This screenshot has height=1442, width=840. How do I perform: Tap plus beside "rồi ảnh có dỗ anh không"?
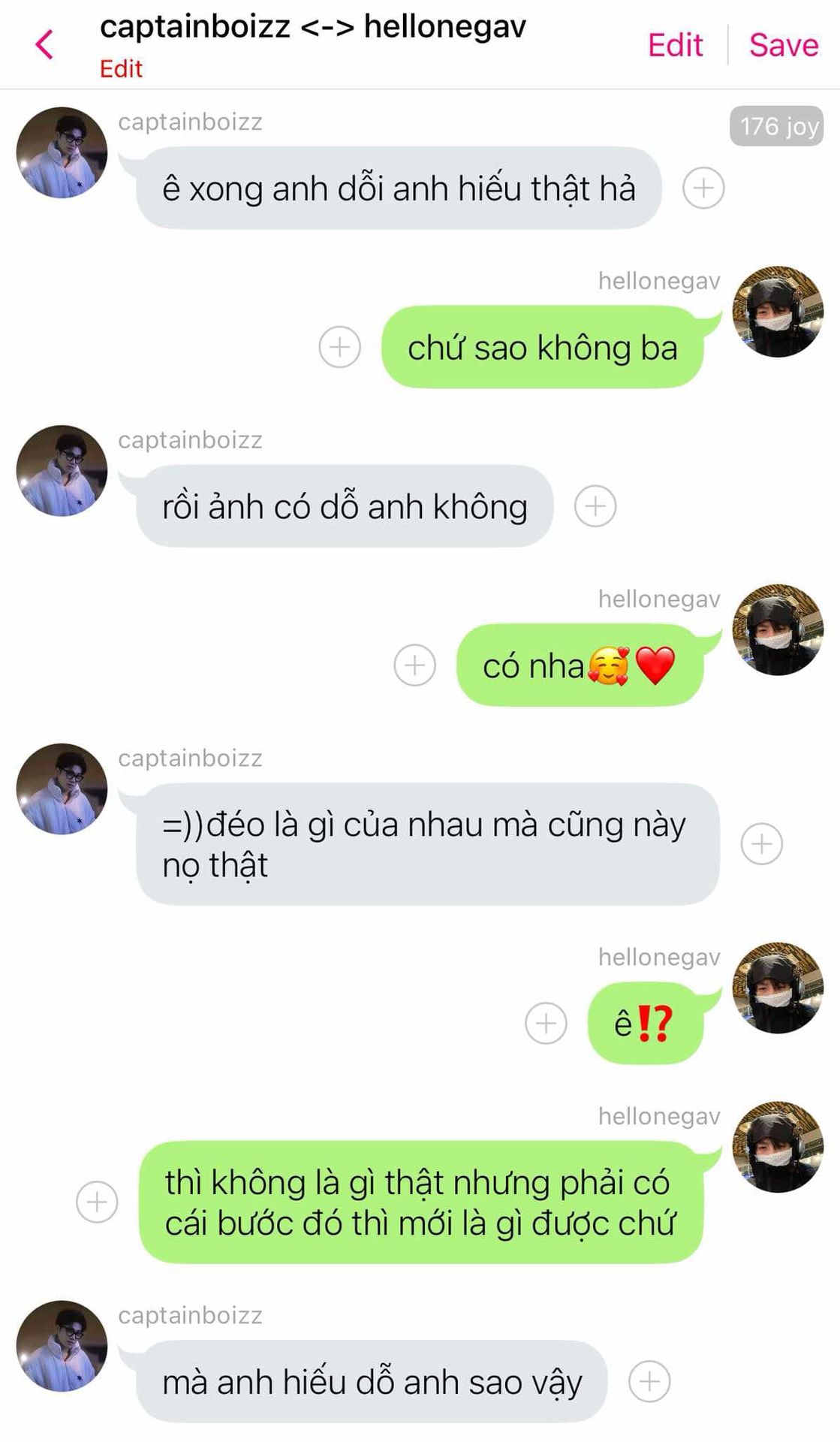595,506
